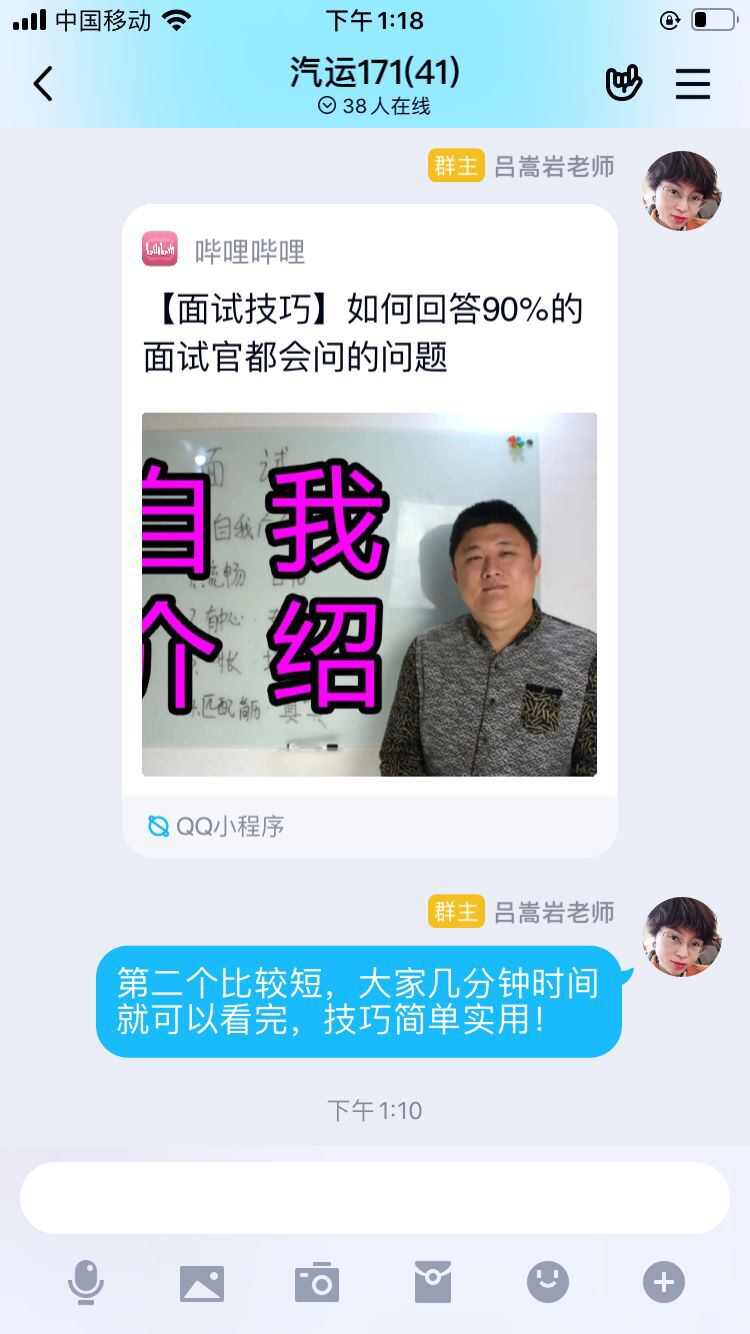Go back from the 汽运171 group chat
The width and height of the screenshot is (750, 1334).
[43, 84]
